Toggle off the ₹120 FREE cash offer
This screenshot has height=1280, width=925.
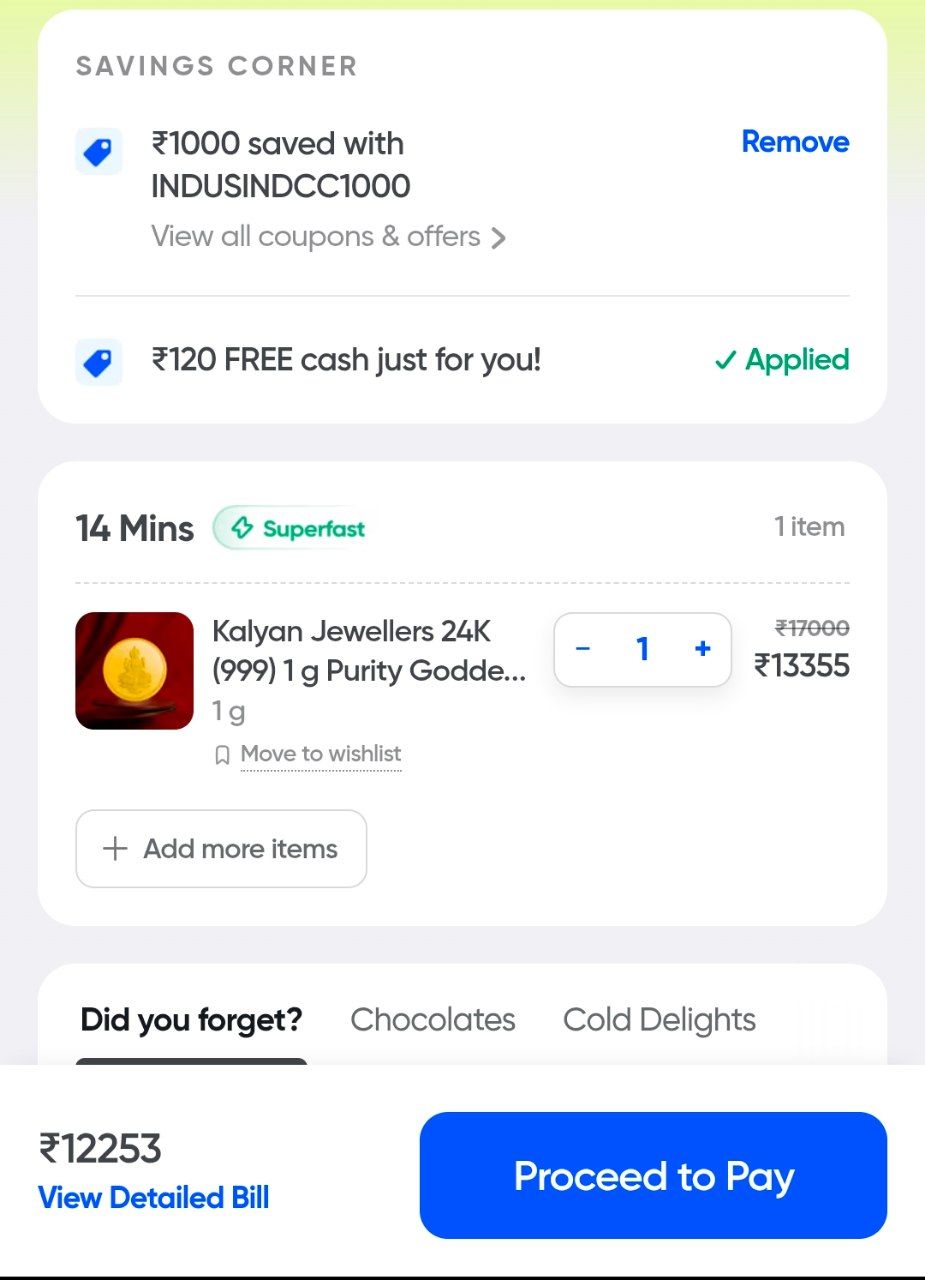783,361
